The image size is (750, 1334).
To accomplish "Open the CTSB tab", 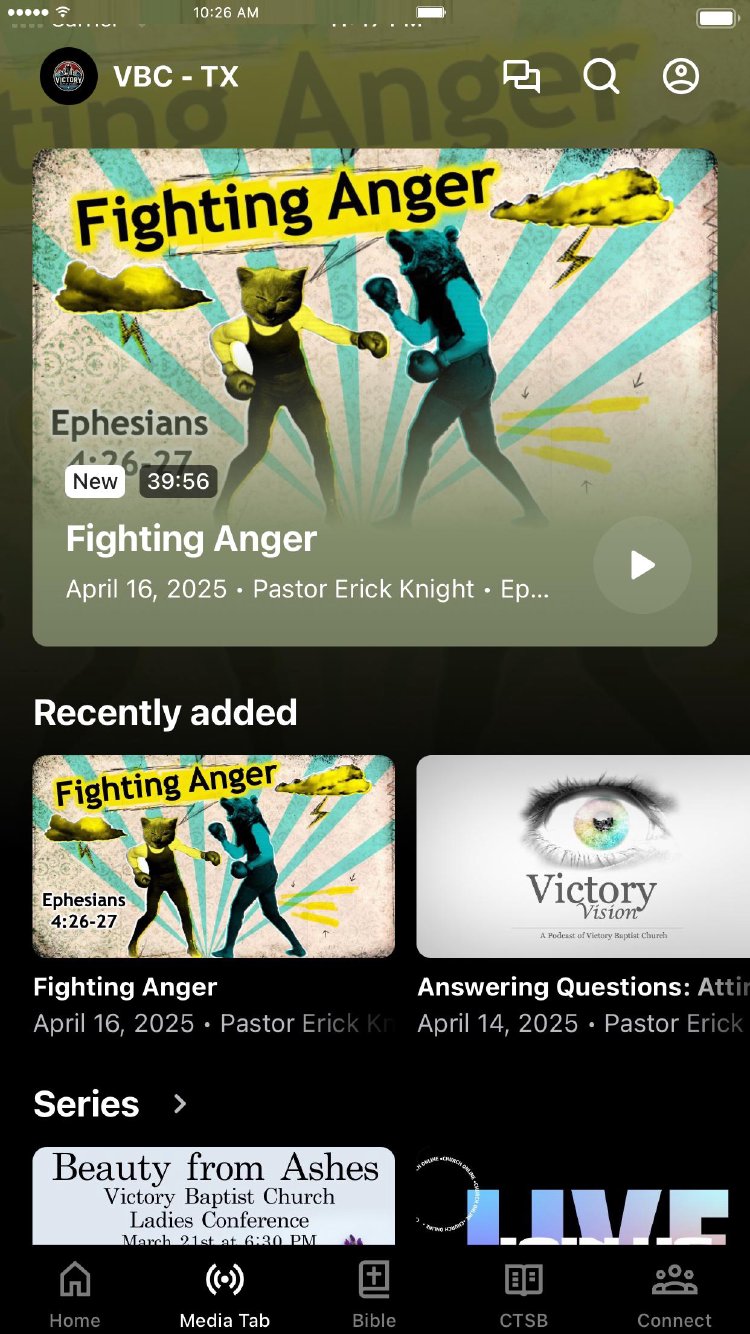I will point(524,1294).
